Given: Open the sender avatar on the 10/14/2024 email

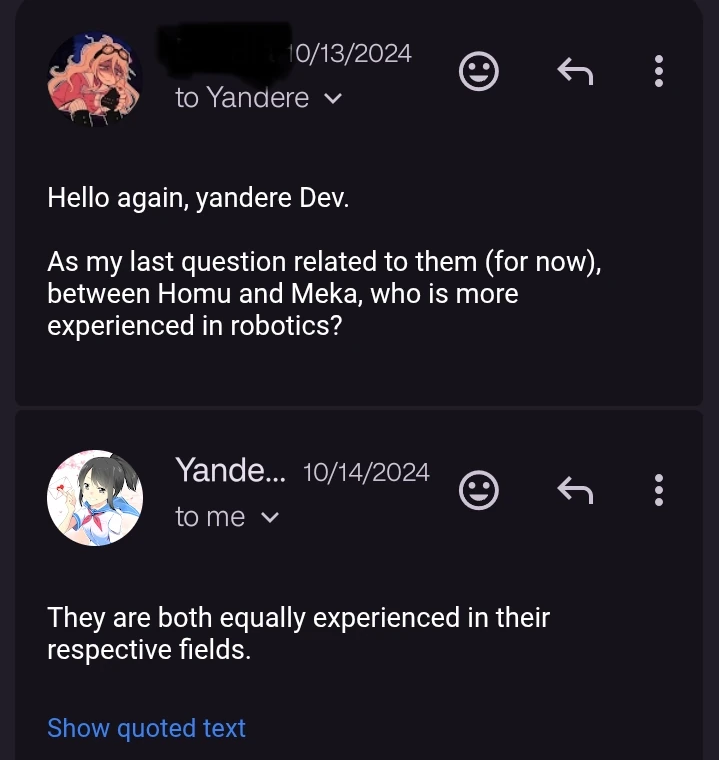Looking at the screenshot, I should click(95, 498).
